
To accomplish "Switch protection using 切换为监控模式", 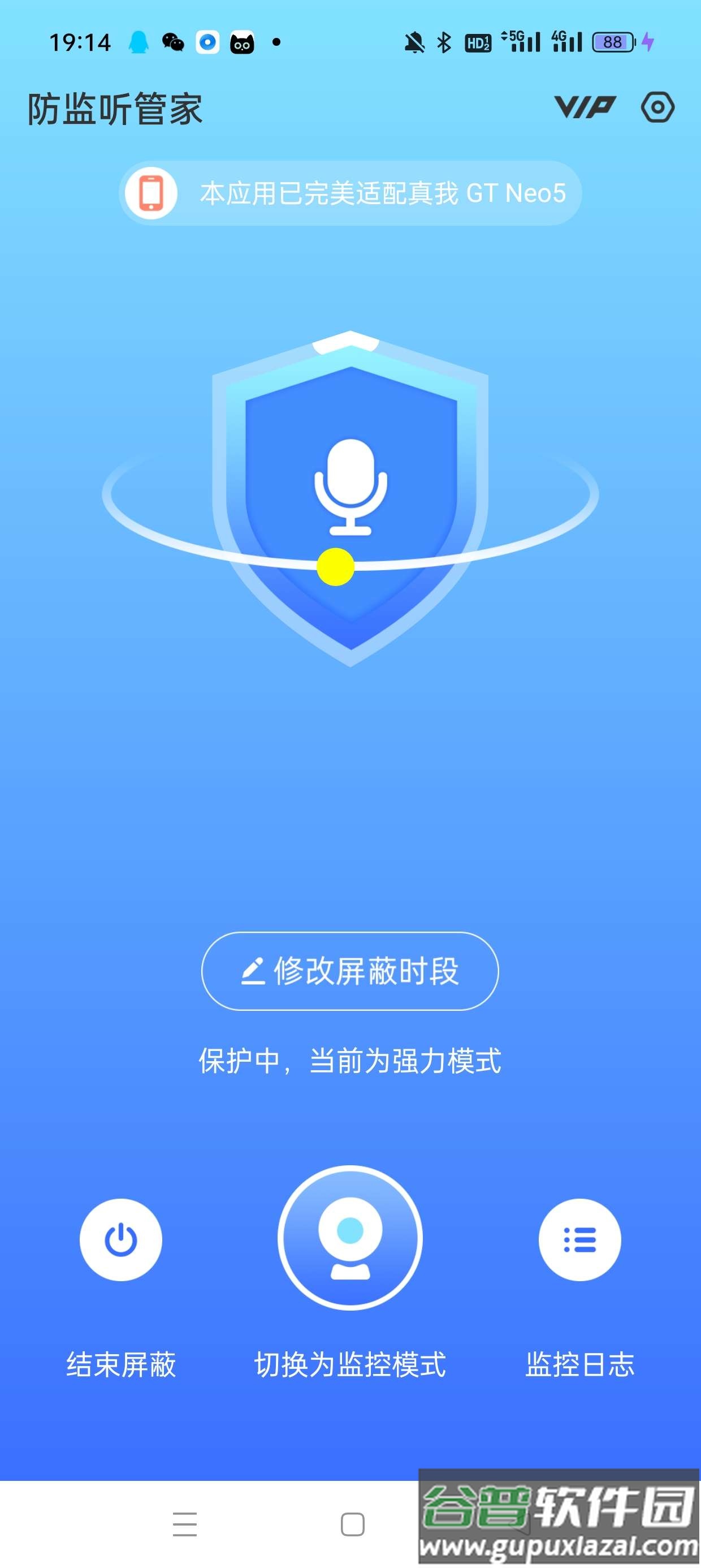I will point(350,1365).
